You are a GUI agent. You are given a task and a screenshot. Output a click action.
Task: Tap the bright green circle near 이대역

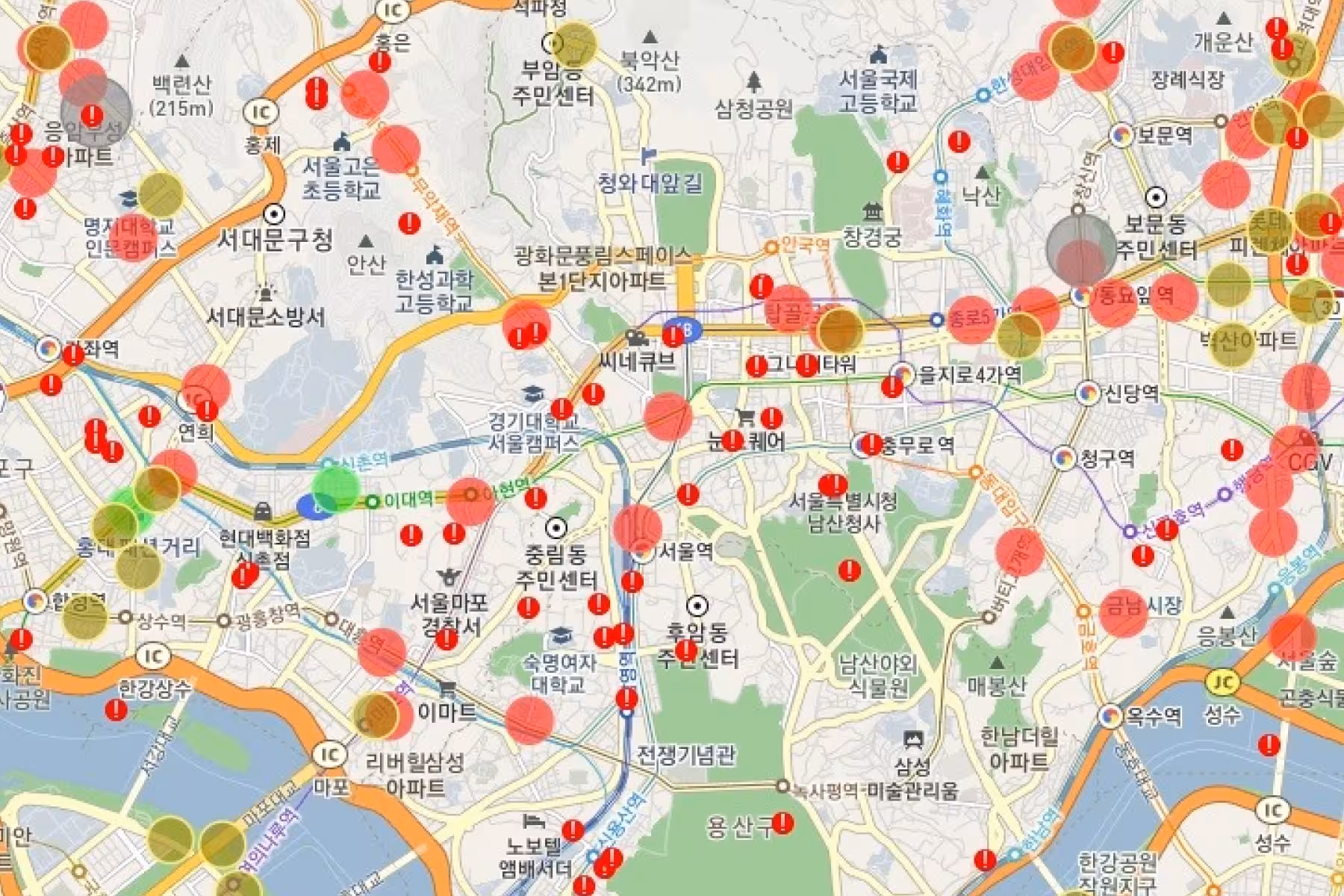pyautogui.click(x=336, y=488)
